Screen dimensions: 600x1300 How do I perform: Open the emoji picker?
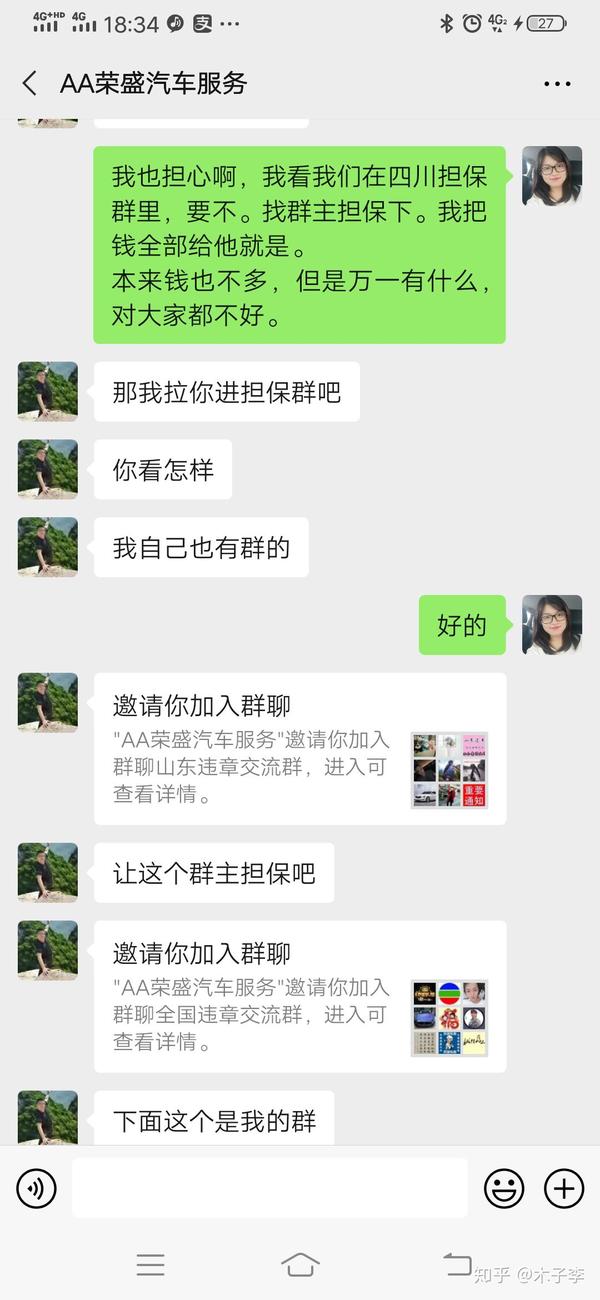point(504,1189)
